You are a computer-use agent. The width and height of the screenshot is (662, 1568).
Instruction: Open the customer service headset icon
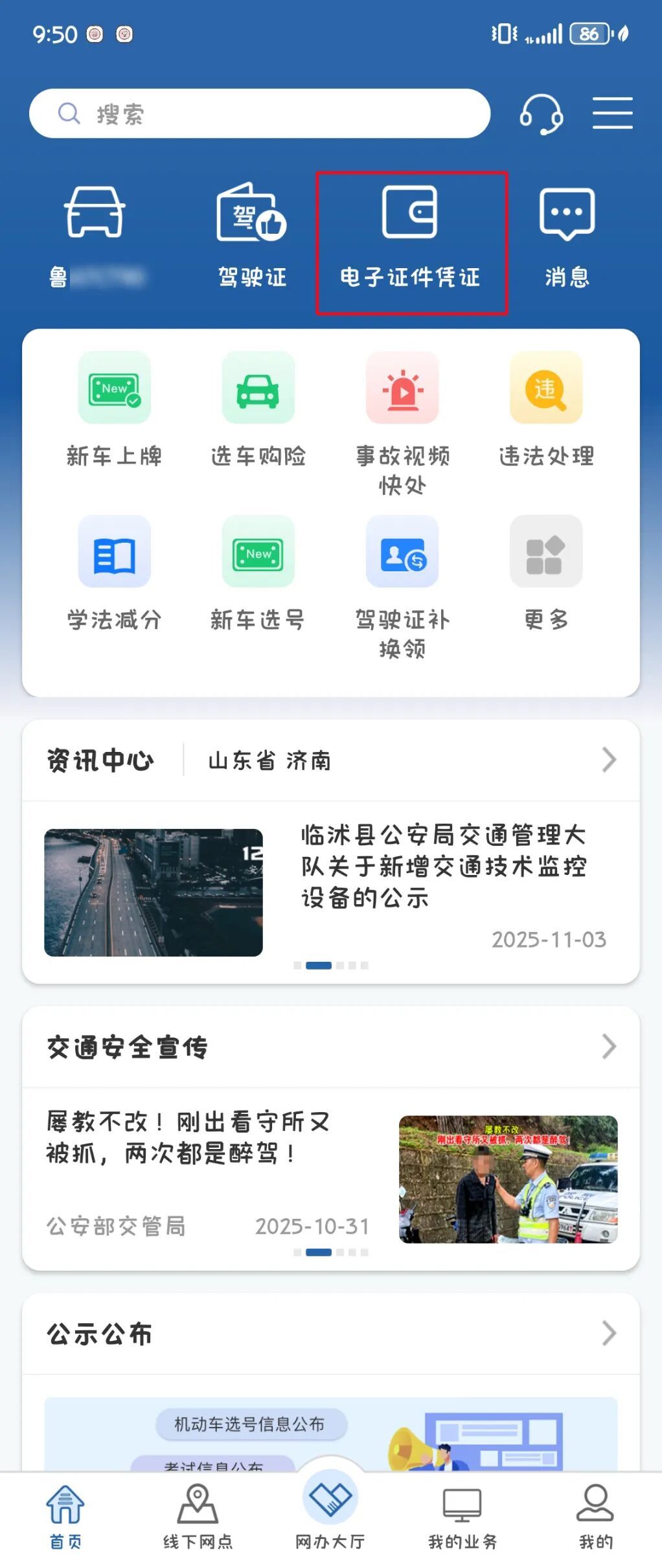click(x=541, y=114)
